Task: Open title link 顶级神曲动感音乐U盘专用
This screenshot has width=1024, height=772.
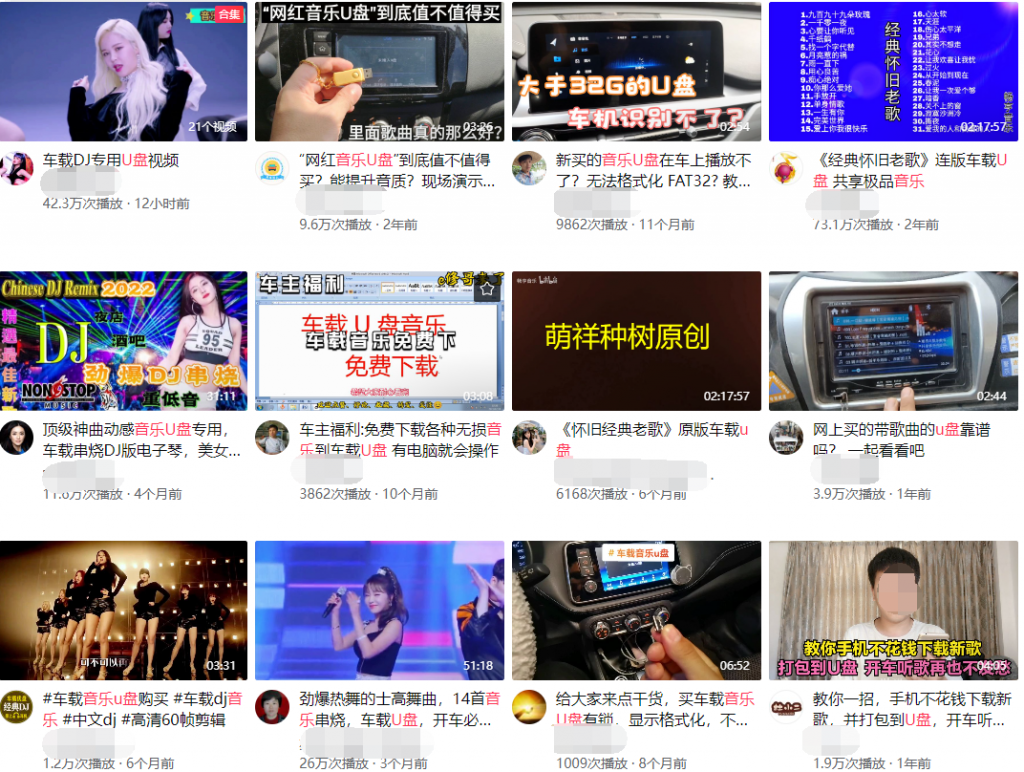Action: pyautogui.click(x=141, y=430)
